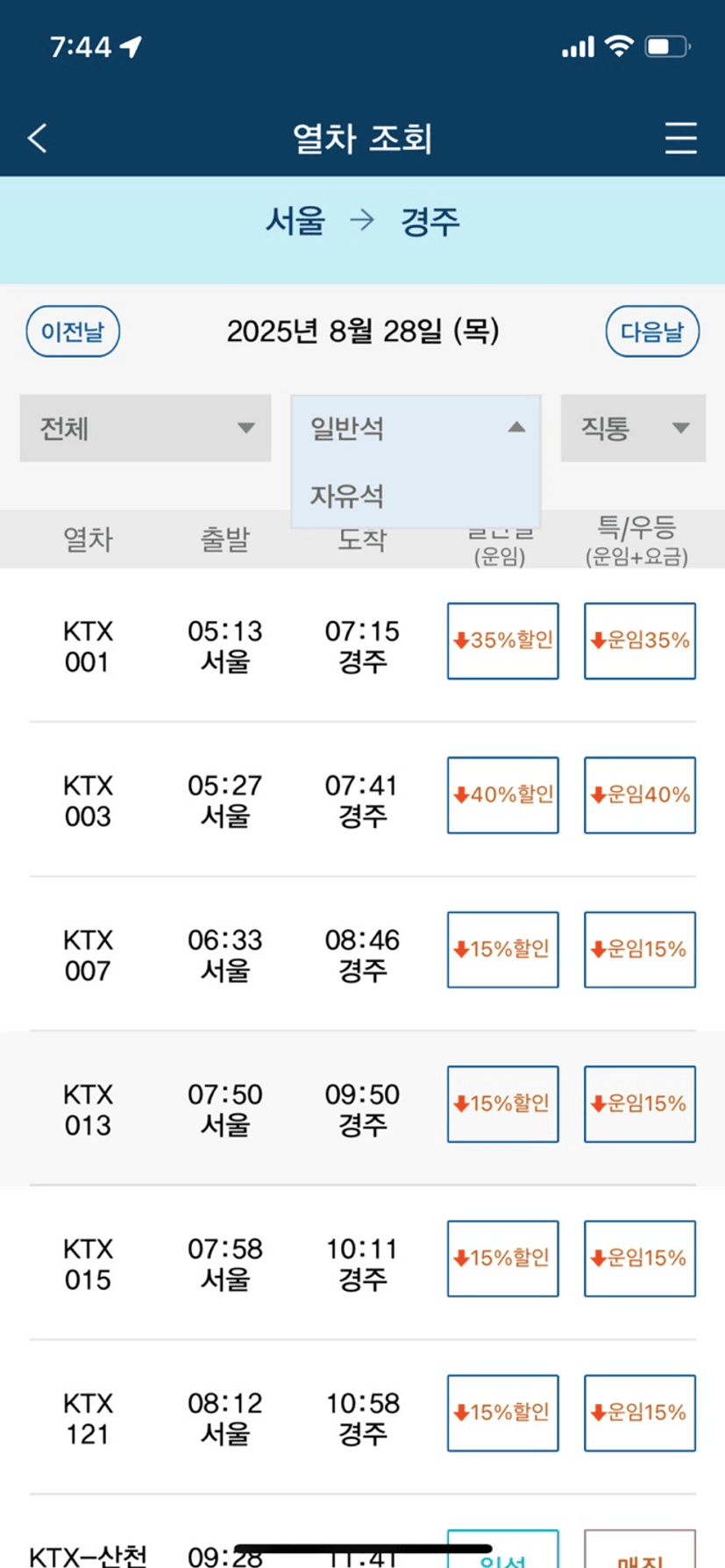
Task: Collapse the open 일반석 seat dropdown
Action: click(416, 428)
